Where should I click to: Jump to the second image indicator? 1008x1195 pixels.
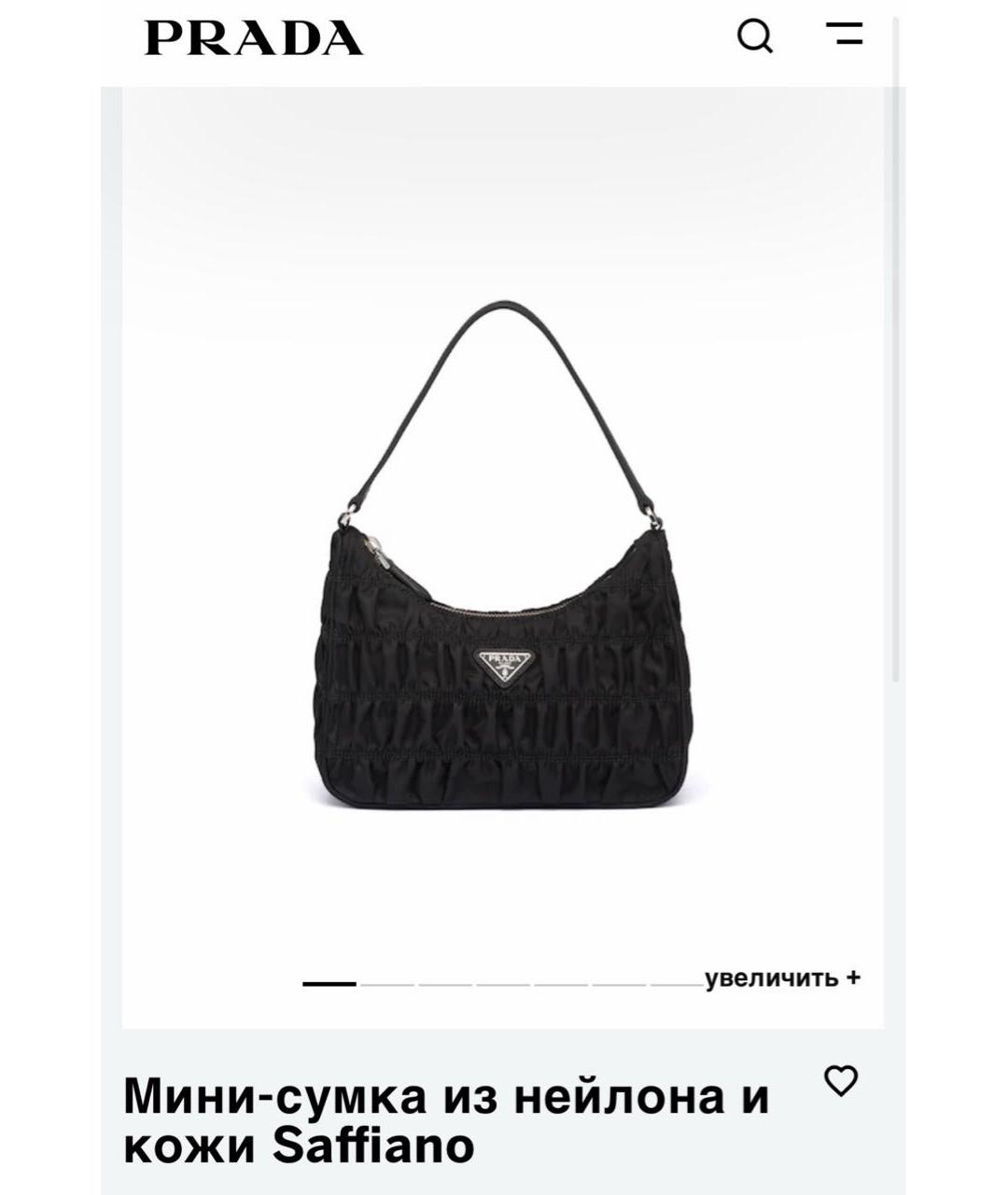[387, 984]
